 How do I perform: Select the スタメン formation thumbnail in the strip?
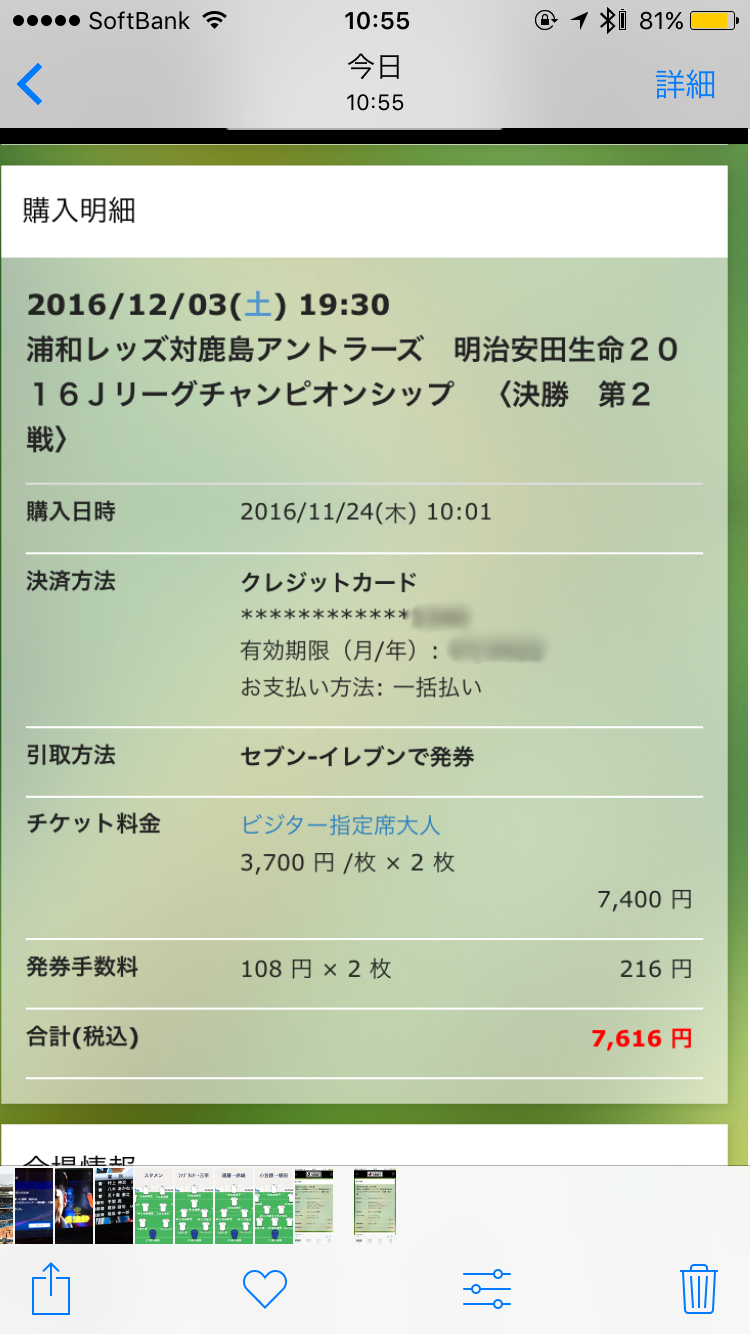(x=154, y=1206)
